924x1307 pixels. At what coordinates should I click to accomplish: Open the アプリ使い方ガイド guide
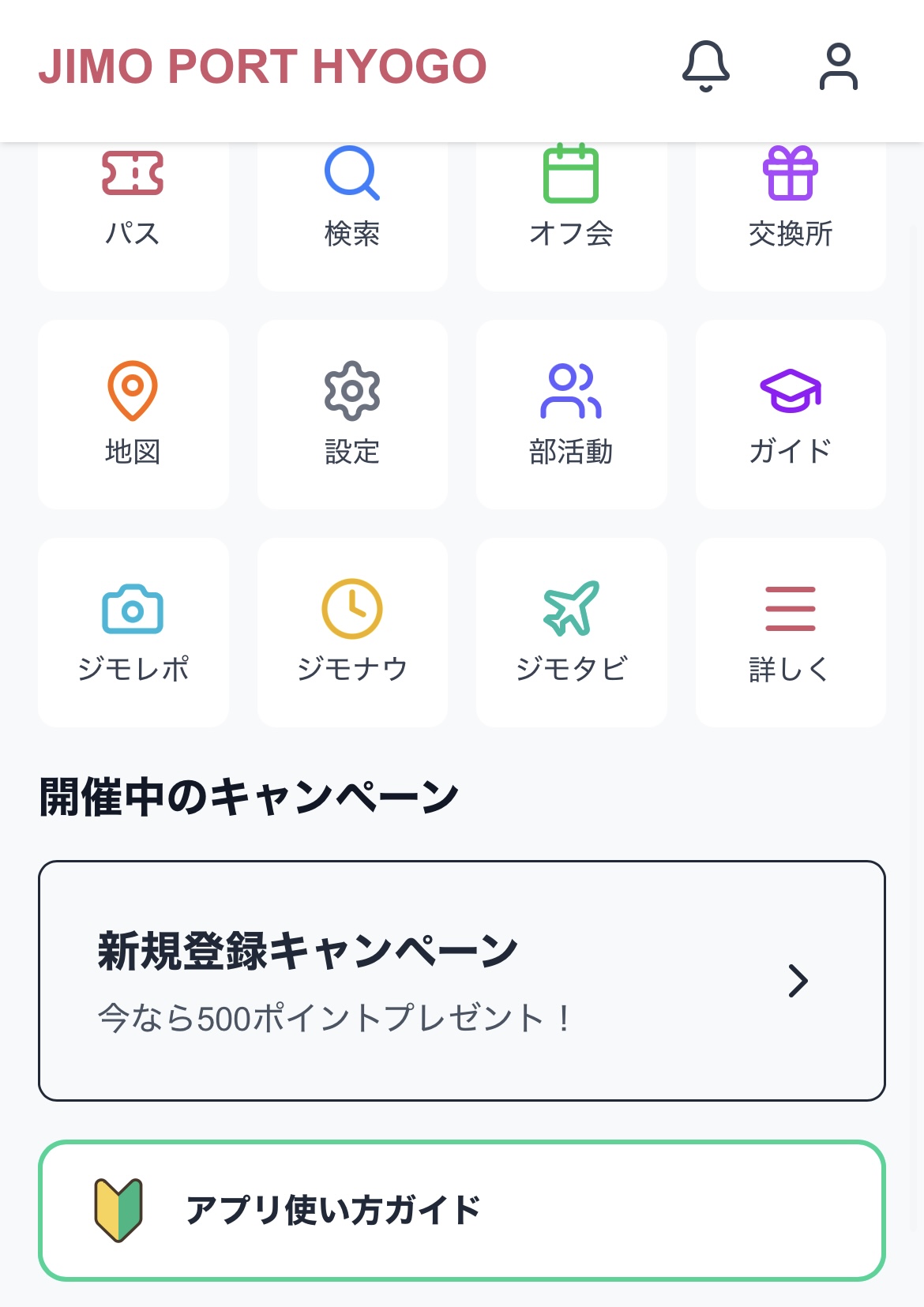click(462, 1211)
